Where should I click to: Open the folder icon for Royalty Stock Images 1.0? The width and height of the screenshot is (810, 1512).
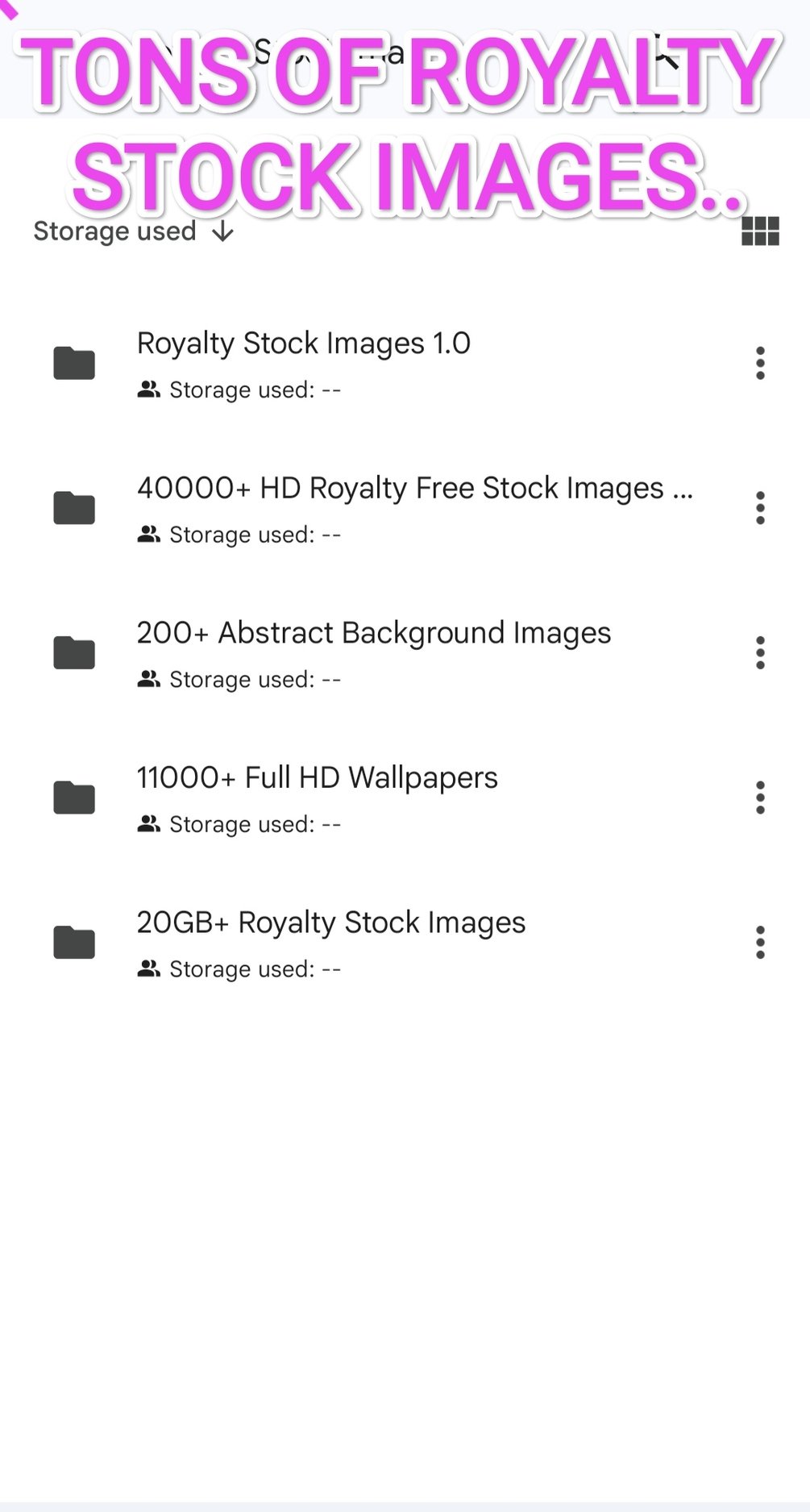coord(73,361)
